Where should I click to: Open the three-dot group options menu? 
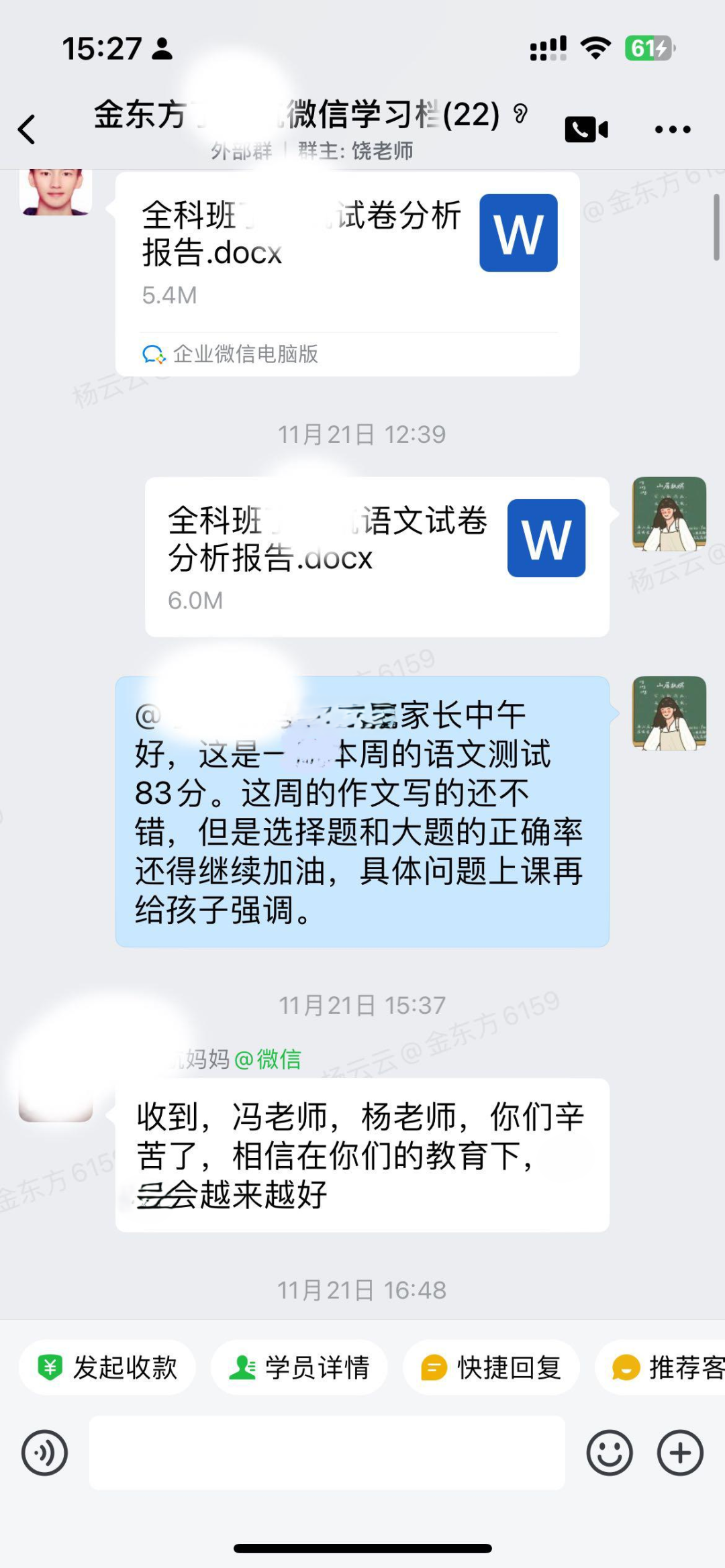pyautogui.click(x=673, y=129)
